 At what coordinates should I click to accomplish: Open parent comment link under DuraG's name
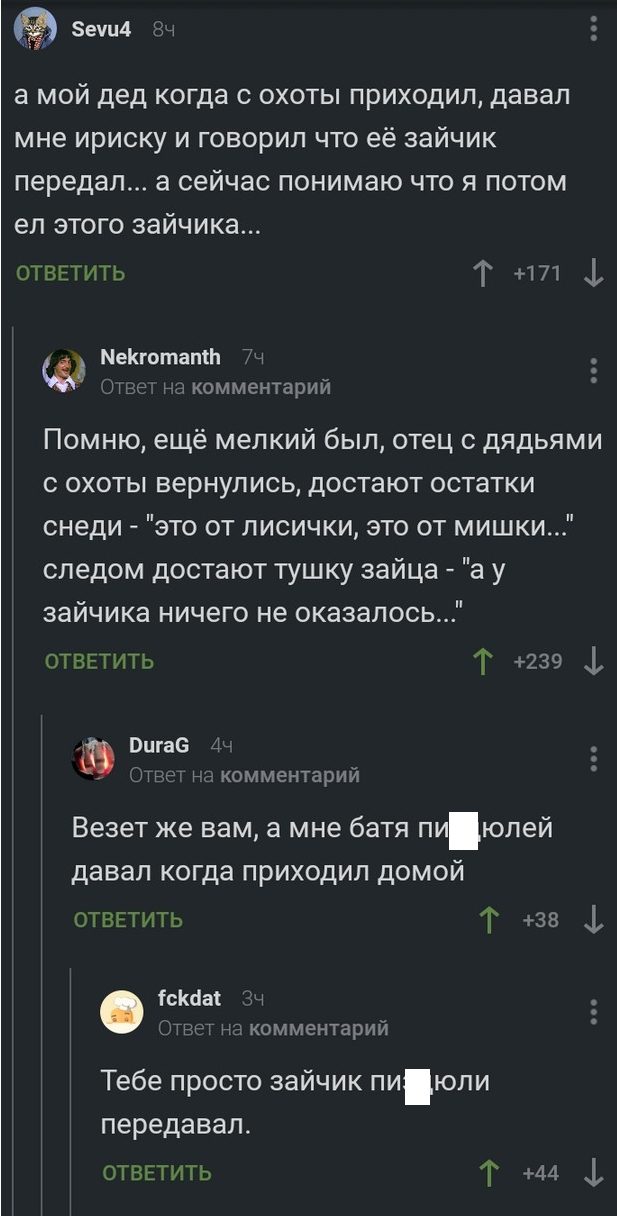[x=289, y=775]
